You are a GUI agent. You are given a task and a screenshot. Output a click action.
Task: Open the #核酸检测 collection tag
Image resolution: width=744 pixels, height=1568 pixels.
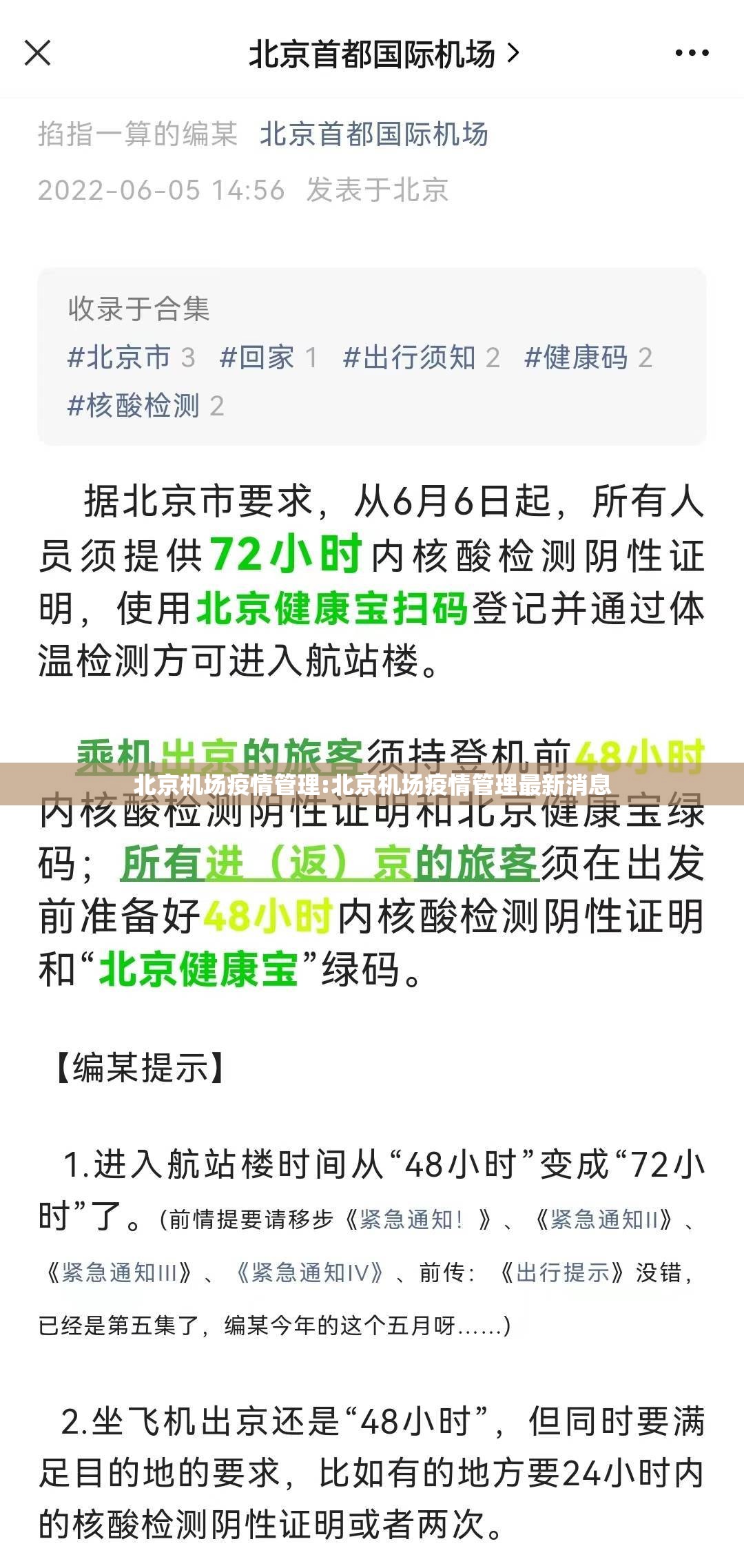coord(145,406)
